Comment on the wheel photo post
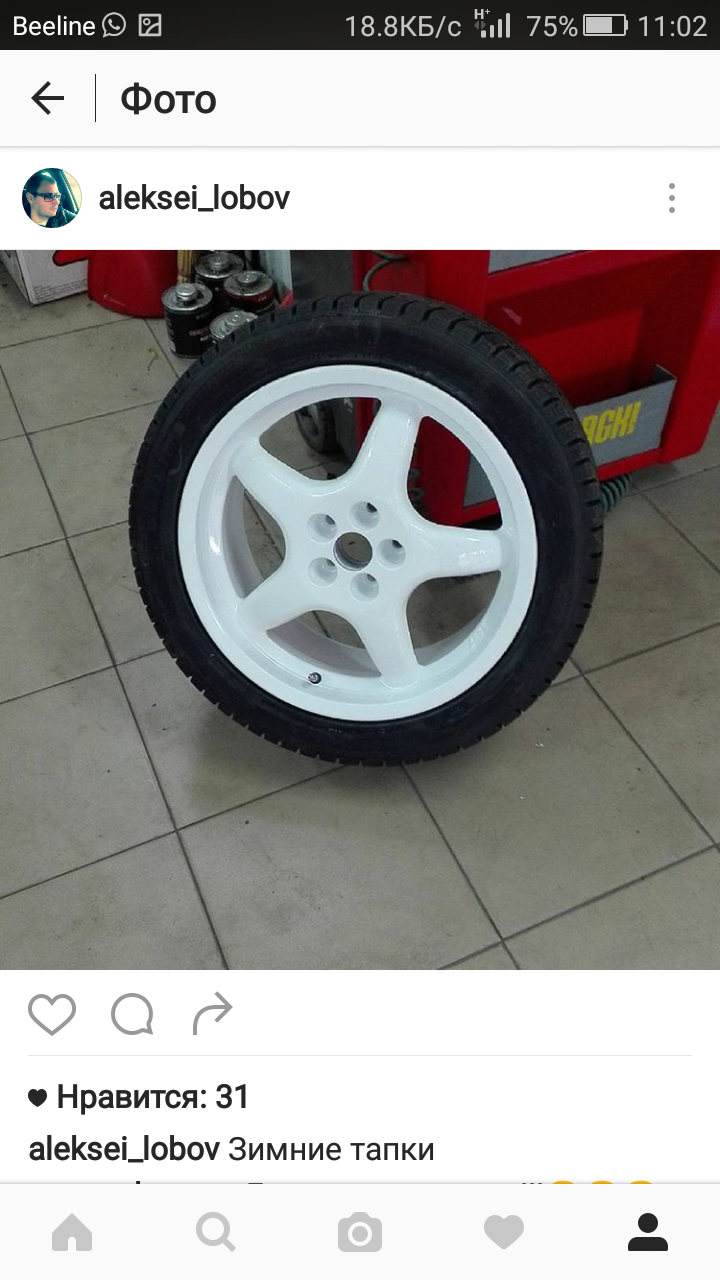Image resolution: width=720 pixels, height=1280 pixels. click(x=132, y=1014)
